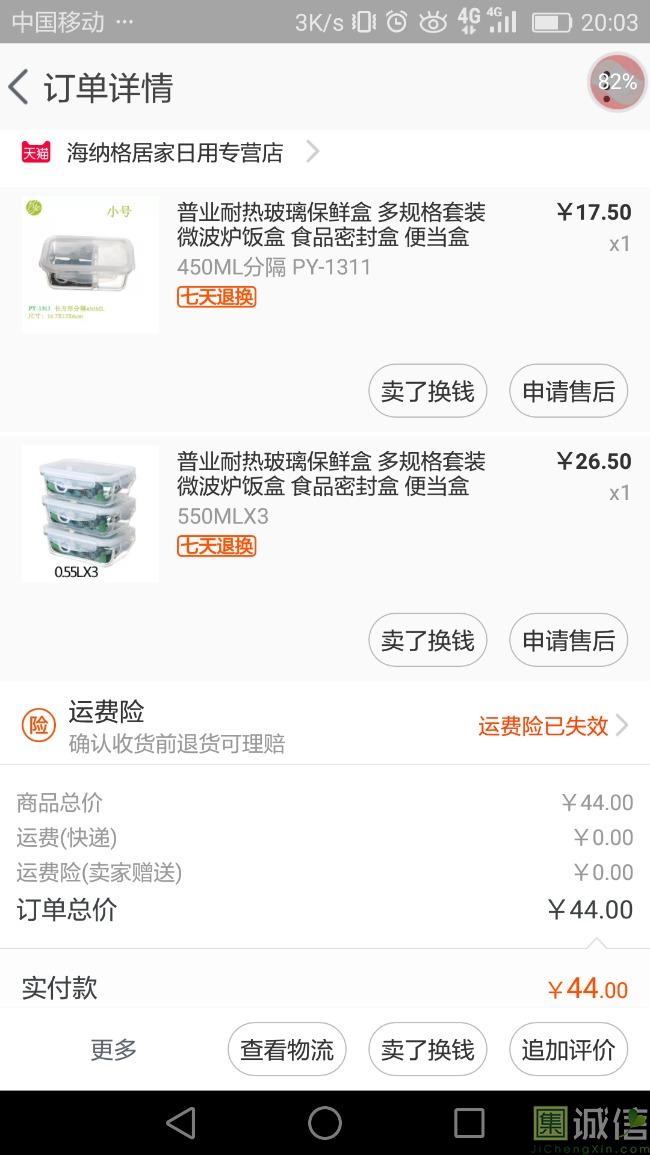Image resolution: width=650 pixels, height=1155 pixels.
Task: Tap 卖了换钱 for the 450ML分隔 item
Action: click(427, 391)
